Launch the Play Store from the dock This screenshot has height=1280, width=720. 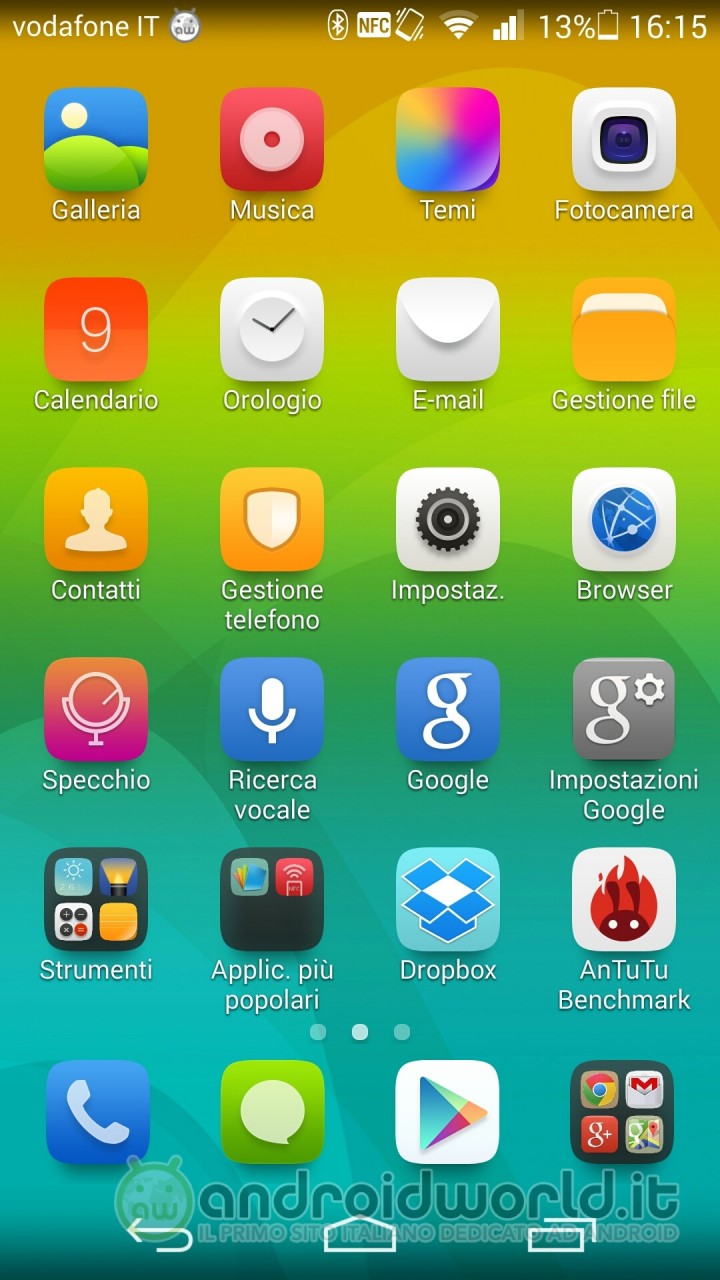point(447,1110)
